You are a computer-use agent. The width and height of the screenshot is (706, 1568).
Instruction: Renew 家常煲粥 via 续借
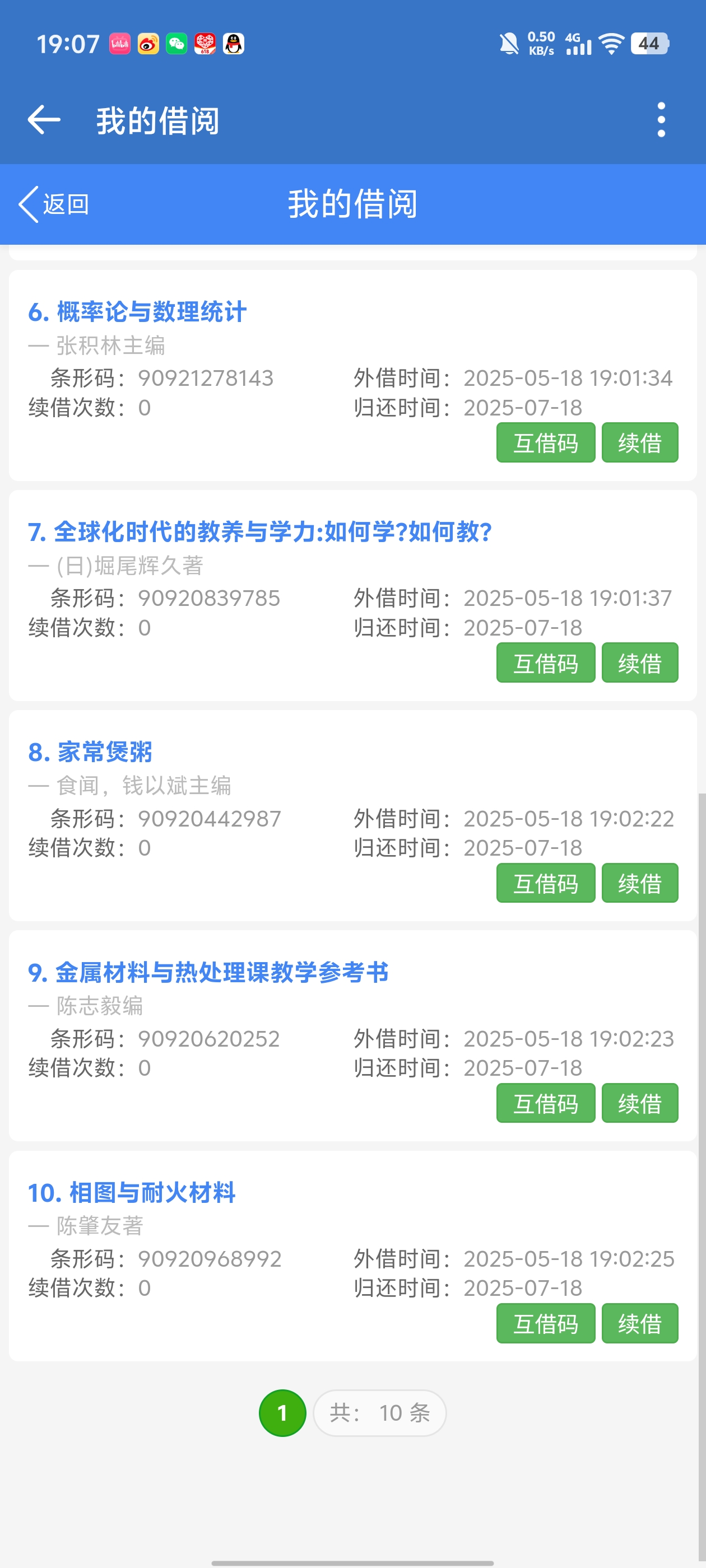640,883
